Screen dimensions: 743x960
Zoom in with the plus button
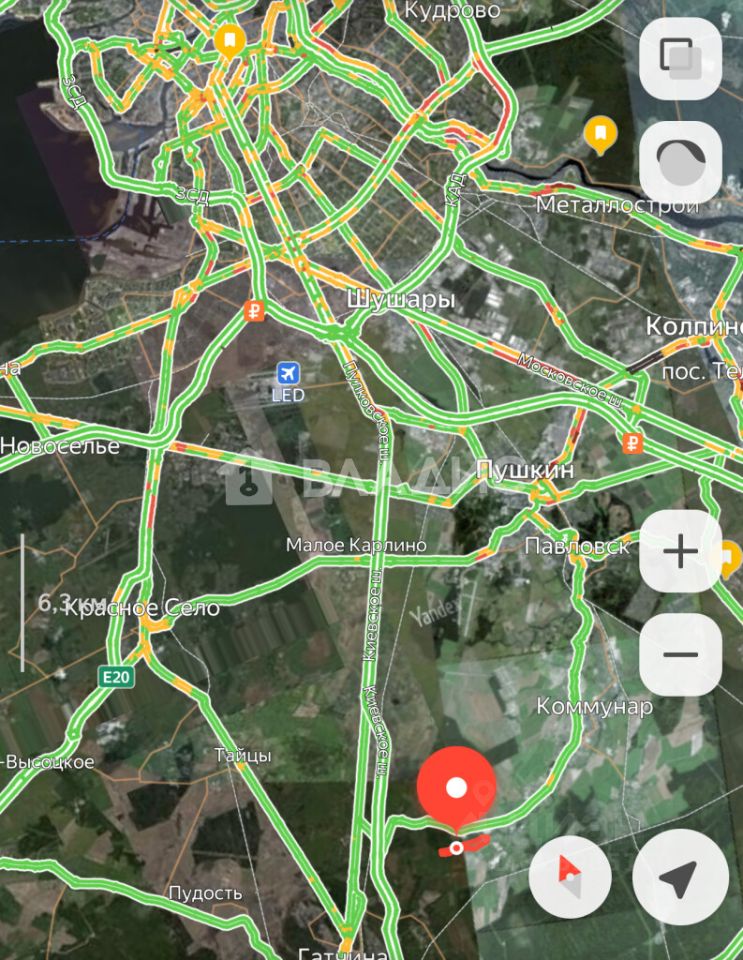680,551
